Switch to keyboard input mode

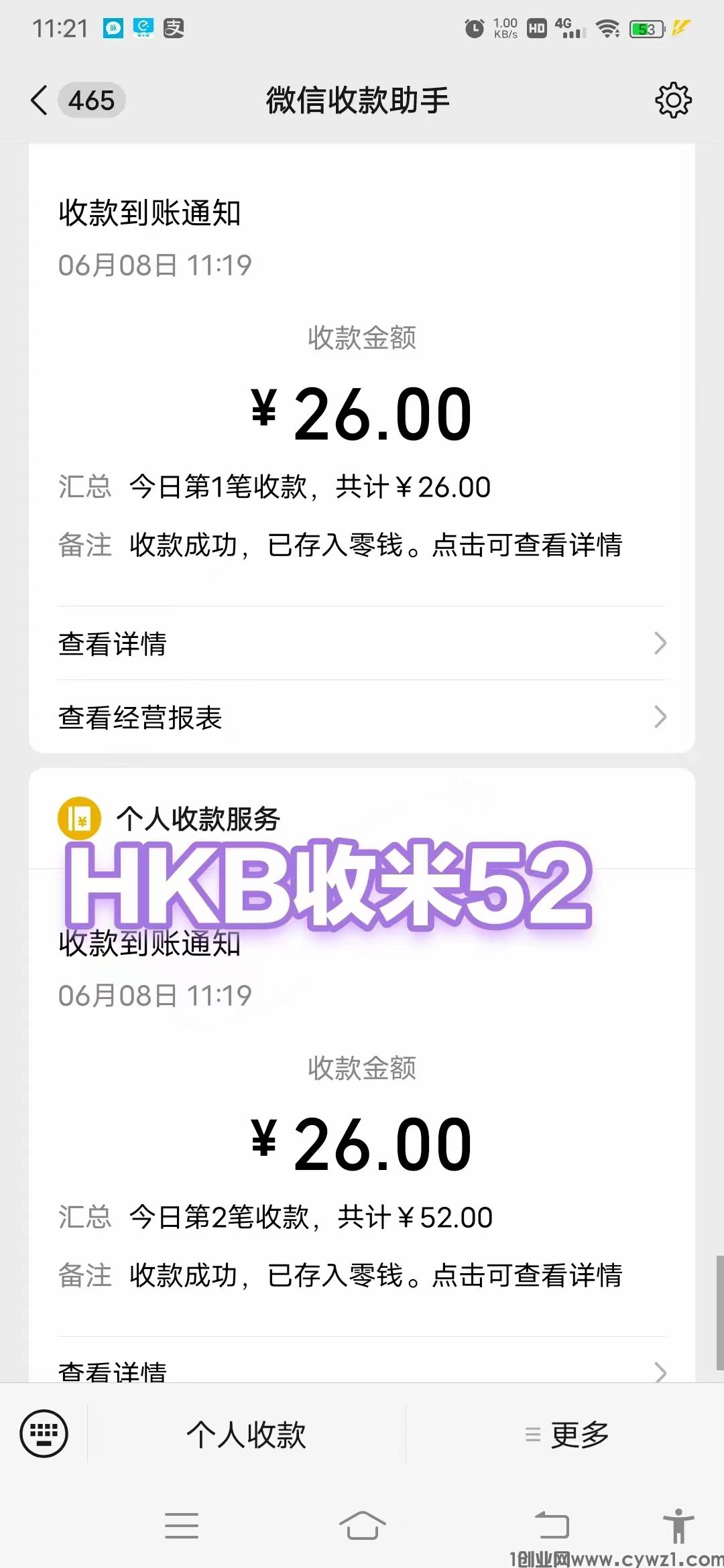(44, 1434)
